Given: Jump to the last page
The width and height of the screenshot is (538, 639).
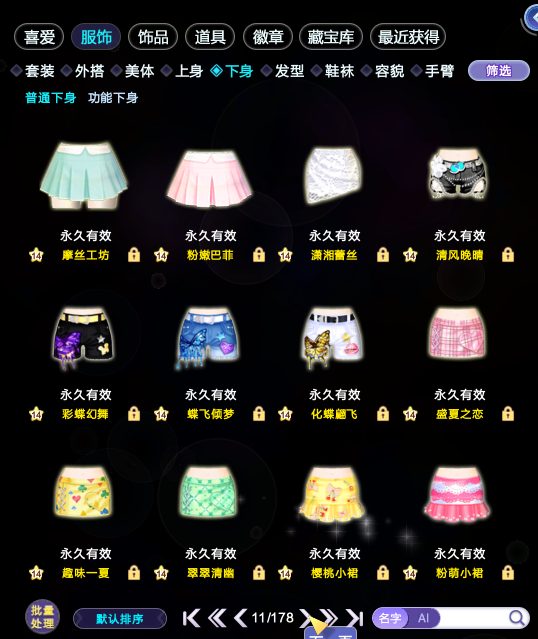Looking at the screenshot, I should click(355, 618).
